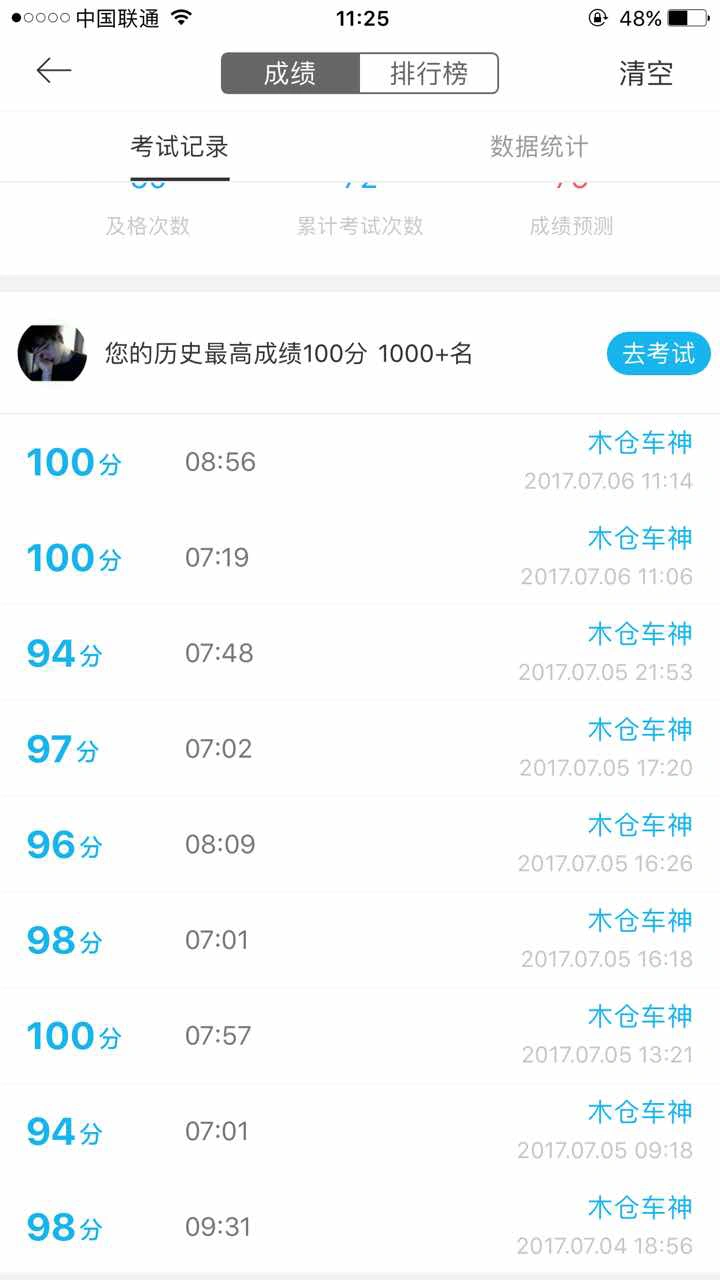This screenshot has width=720, height=1280.
Task: Open the record dated 2017.07.04 18:56
Action: tap(360, 1228)
